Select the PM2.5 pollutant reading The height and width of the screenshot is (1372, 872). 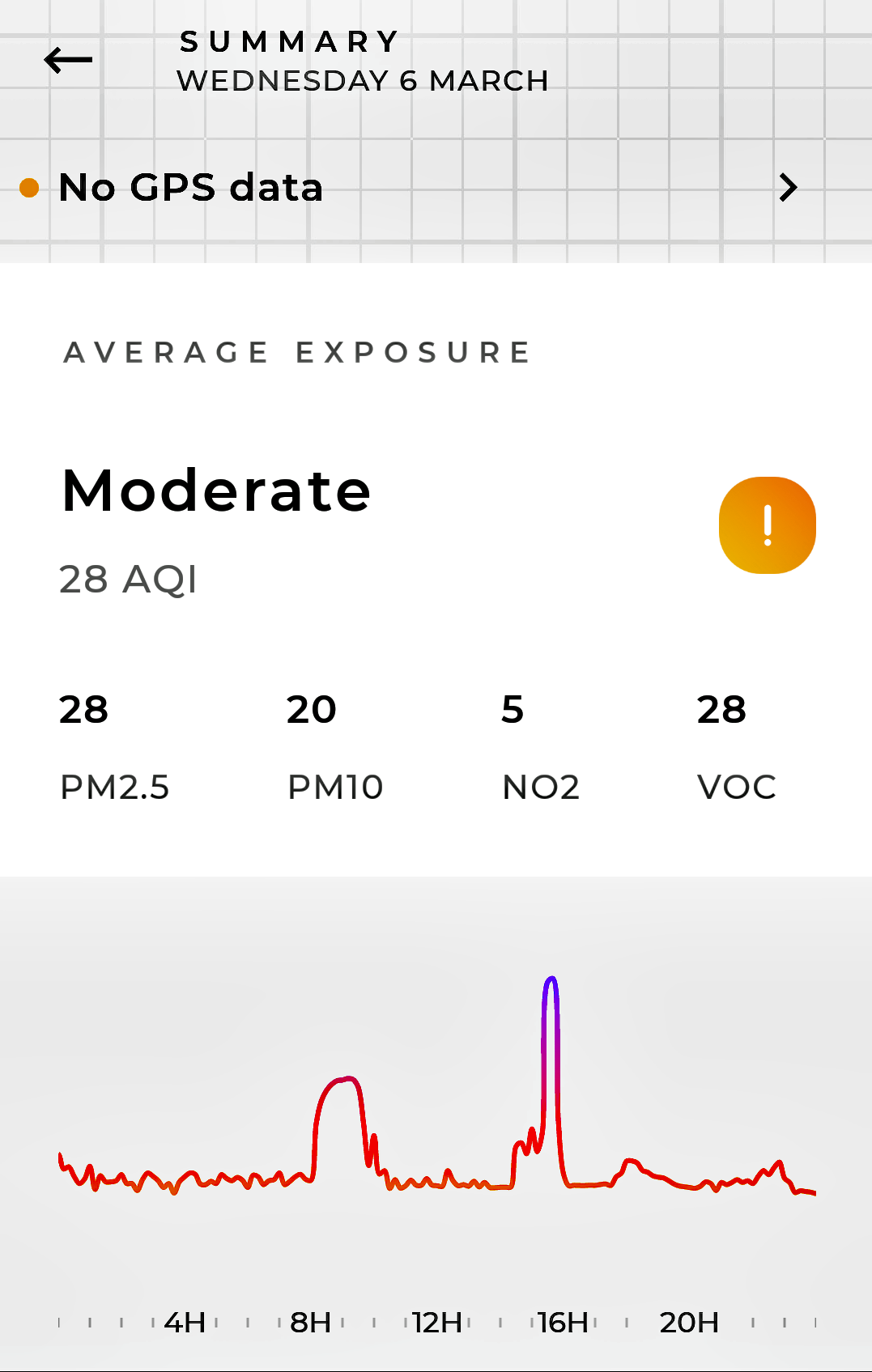tap(114, 746)
